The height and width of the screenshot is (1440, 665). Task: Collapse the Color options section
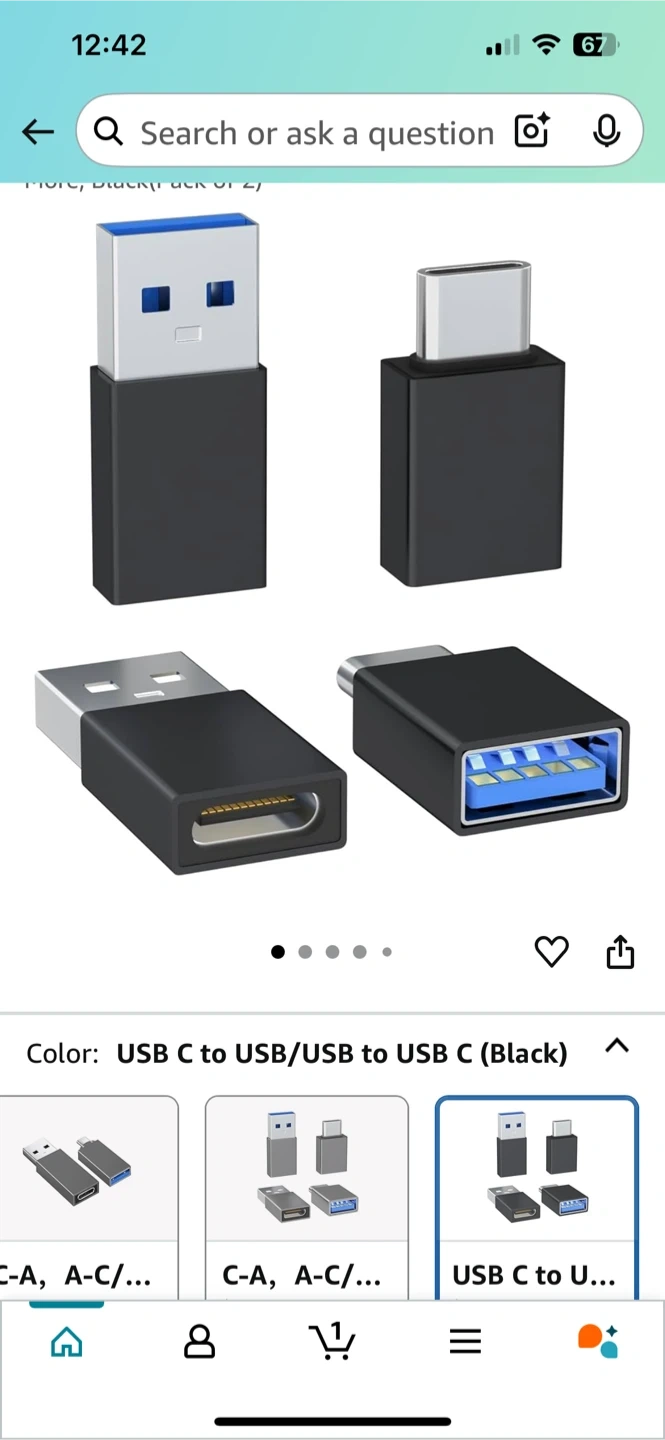618,1047
